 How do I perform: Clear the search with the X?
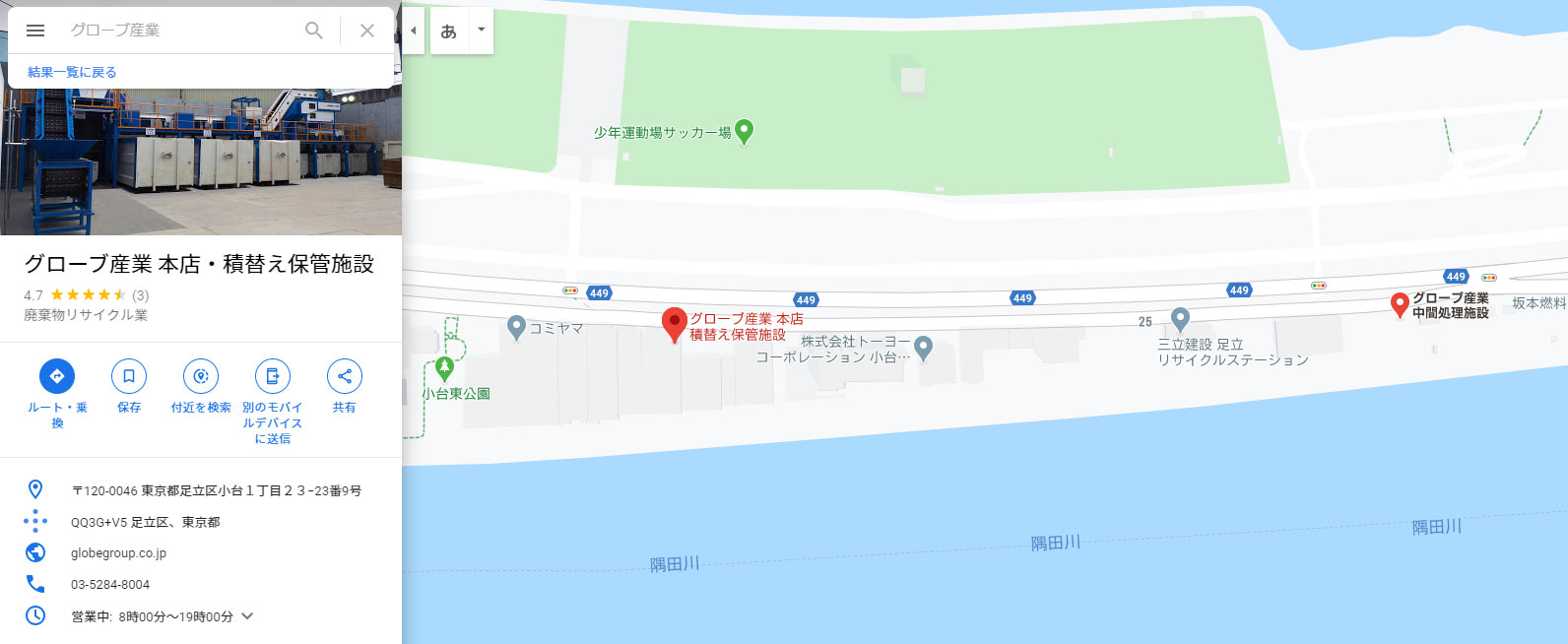point(367,31)
